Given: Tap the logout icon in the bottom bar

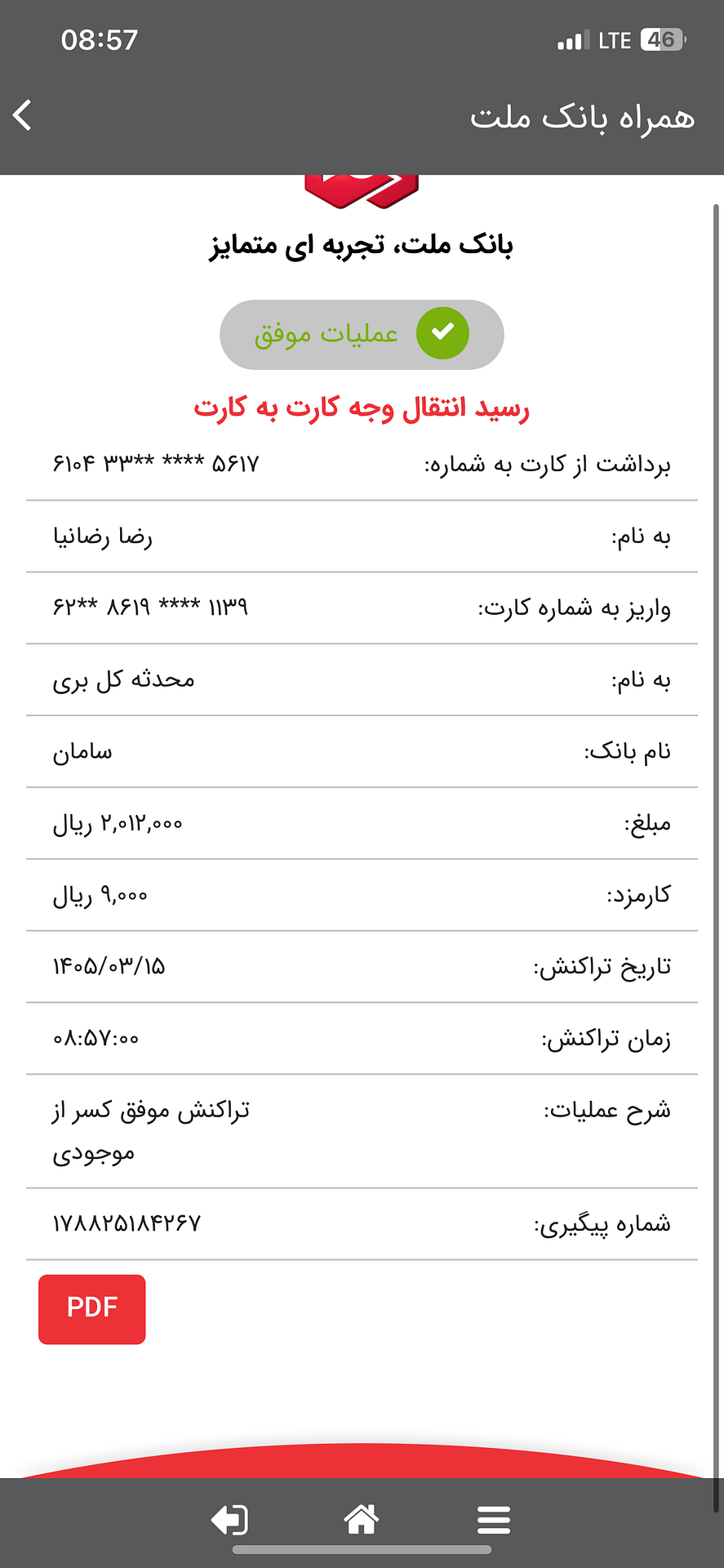Looking at the screenshot, I should click(229, 1520).
